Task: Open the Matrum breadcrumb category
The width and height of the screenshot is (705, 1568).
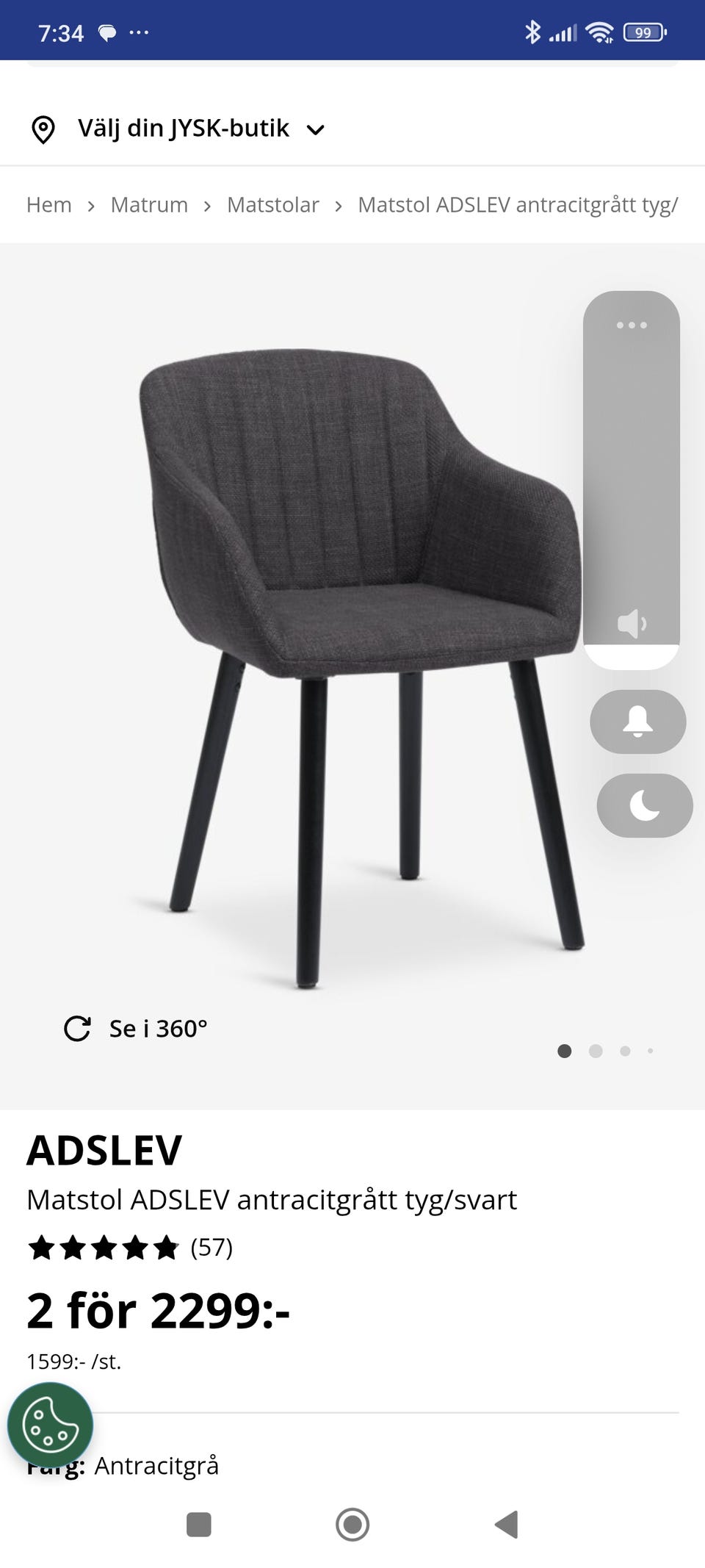Action: 149,205
